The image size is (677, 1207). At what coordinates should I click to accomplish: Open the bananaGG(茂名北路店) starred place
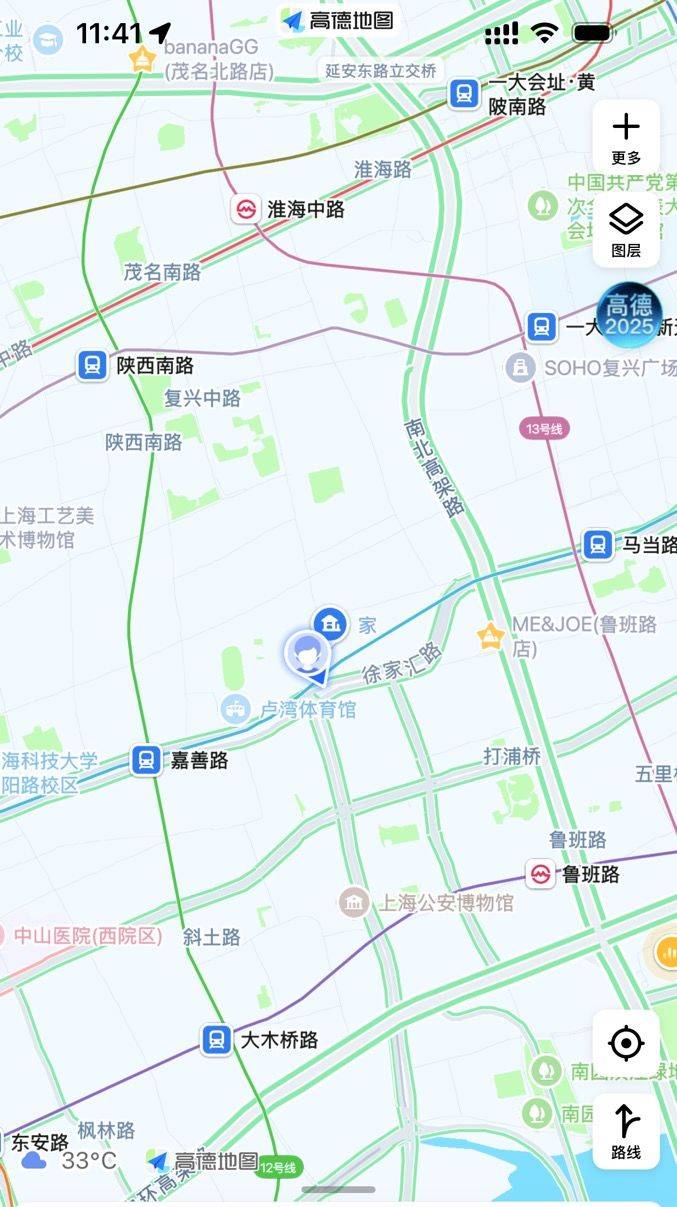(143, 58)
